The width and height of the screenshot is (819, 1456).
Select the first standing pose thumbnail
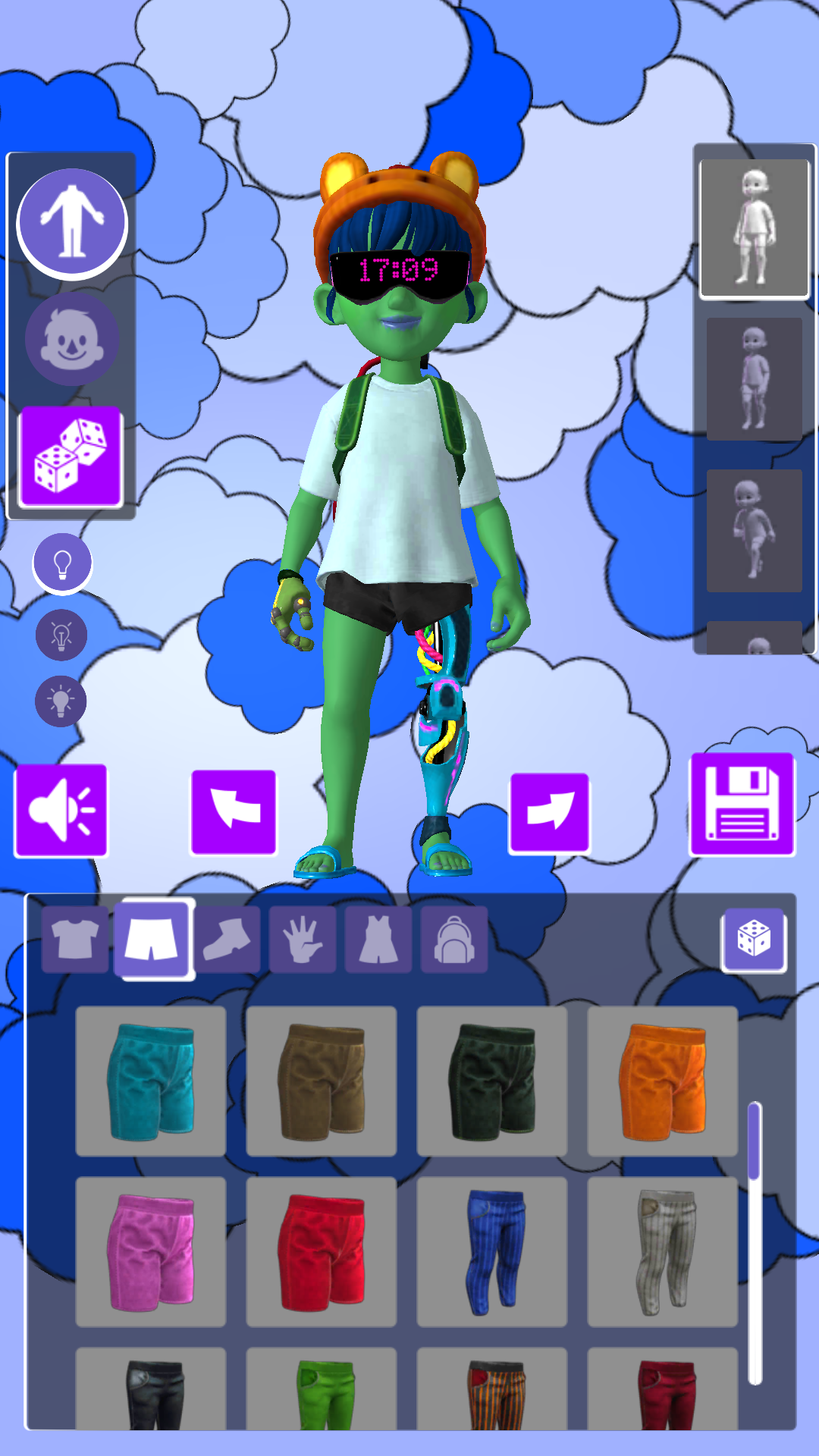tap(754, 228)
